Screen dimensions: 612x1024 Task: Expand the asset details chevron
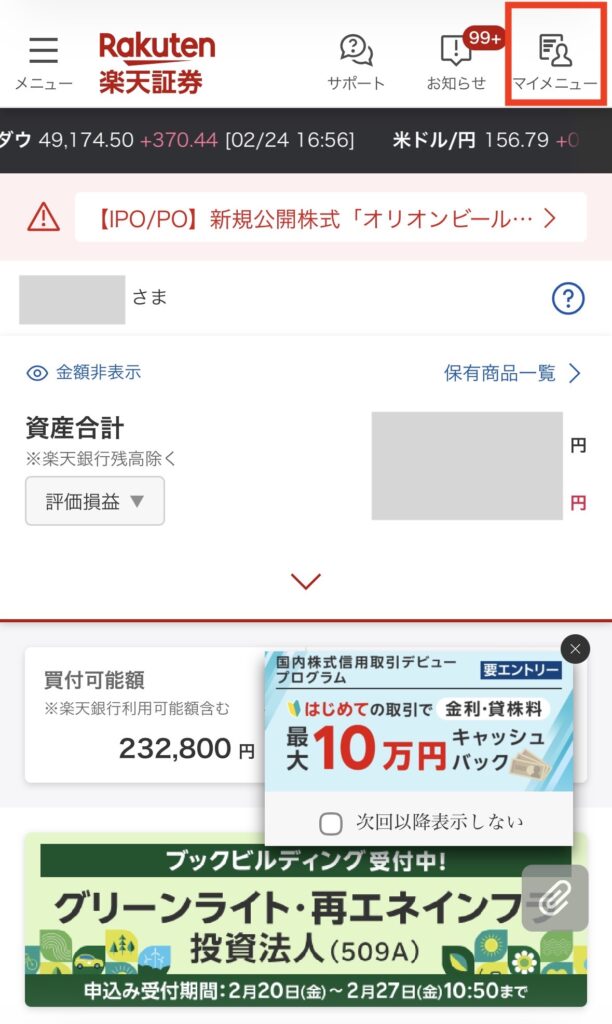(305, 581)
